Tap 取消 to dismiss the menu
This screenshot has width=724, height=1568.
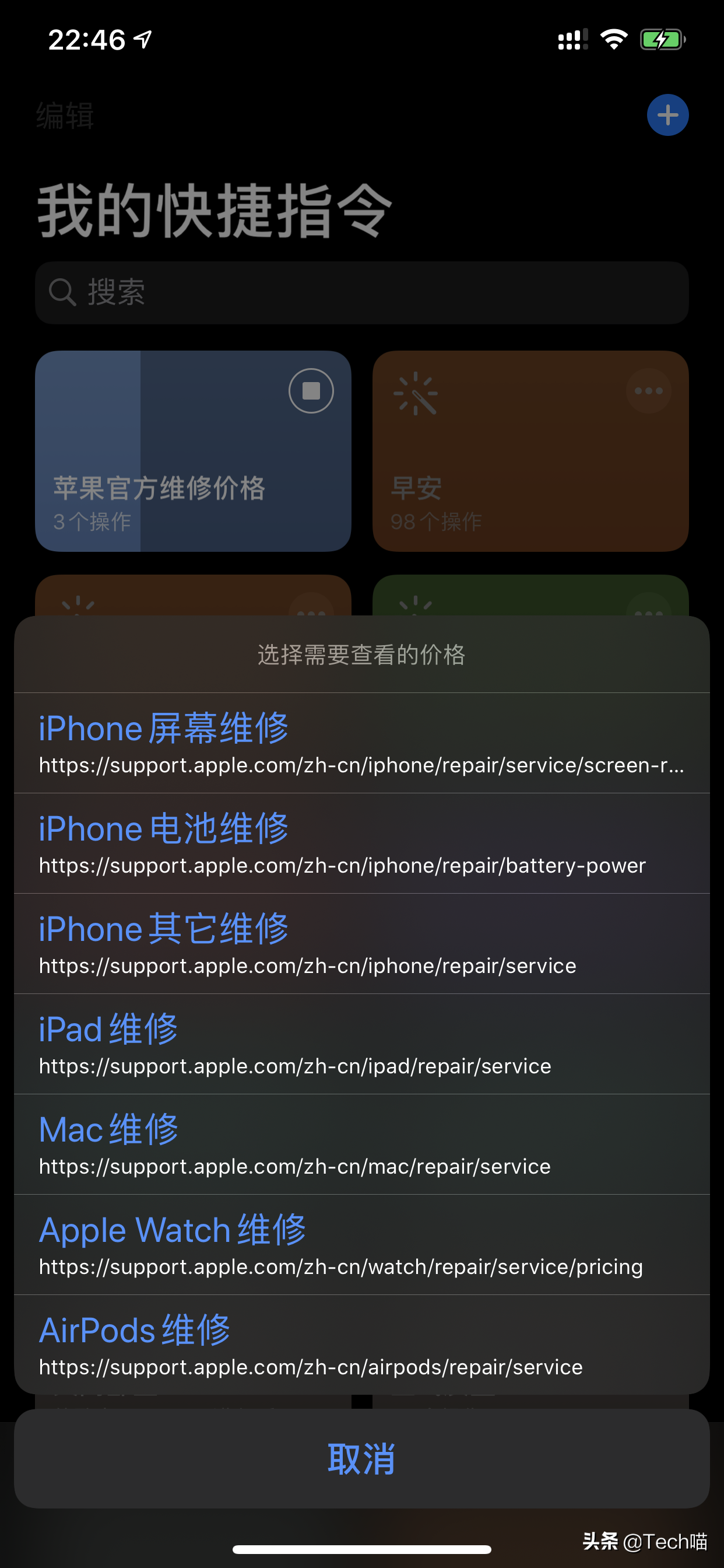361,1459
